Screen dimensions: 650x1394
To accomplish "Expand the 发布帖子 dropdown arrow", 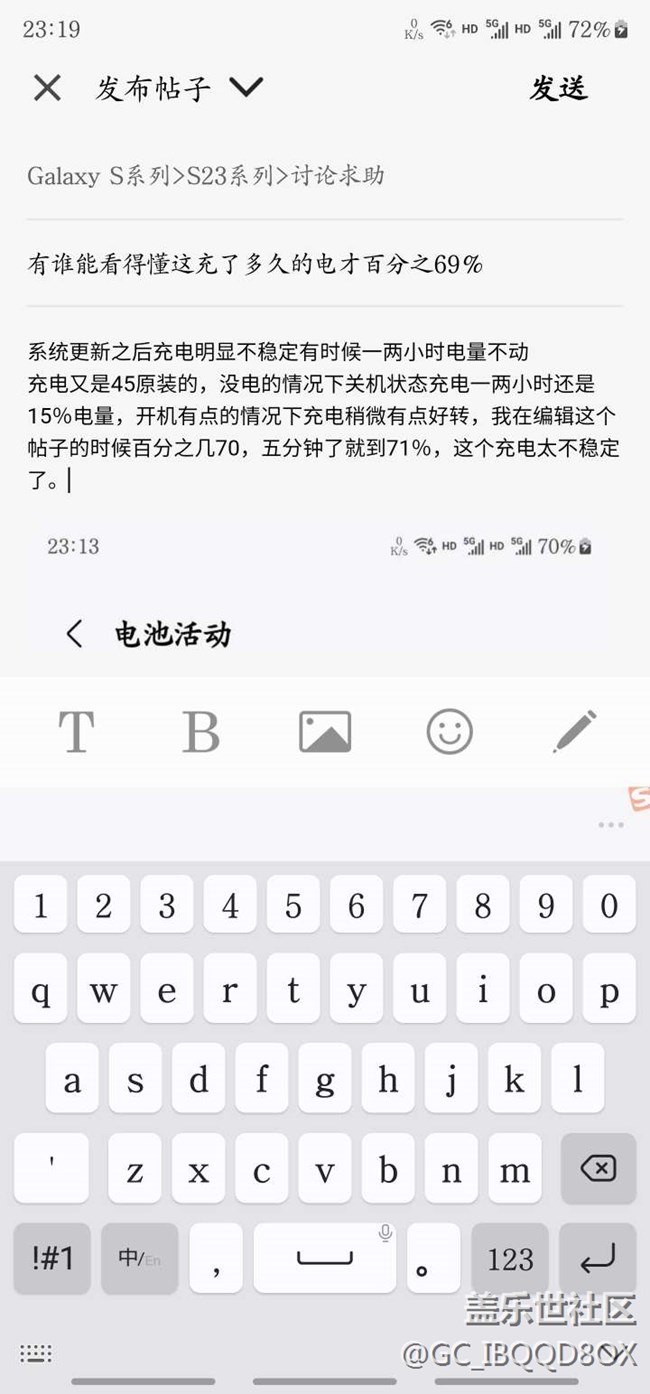I will click(245, 88).
